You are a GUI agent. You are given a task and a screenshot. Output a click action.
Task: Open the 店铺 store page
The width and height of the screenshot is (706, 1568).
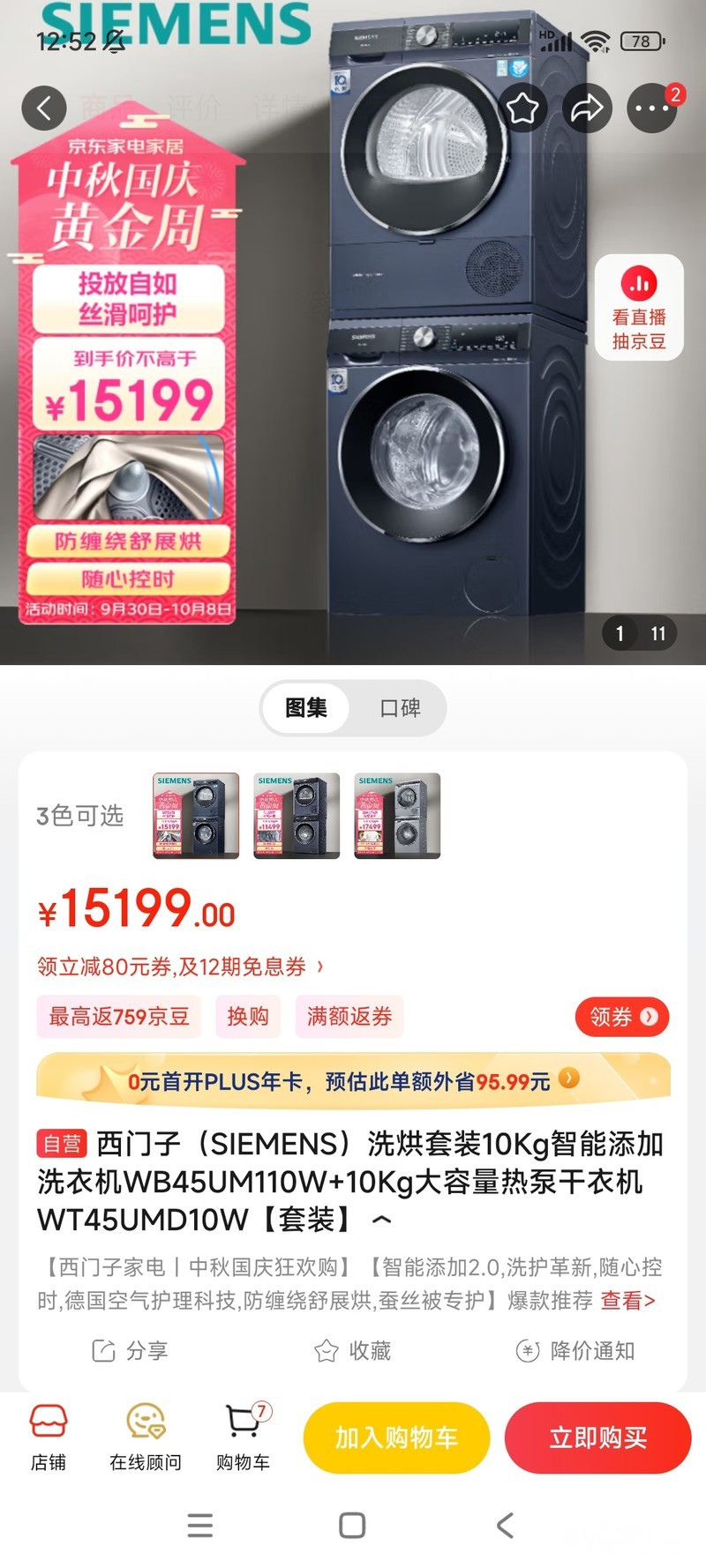[x=49, y=1437]
